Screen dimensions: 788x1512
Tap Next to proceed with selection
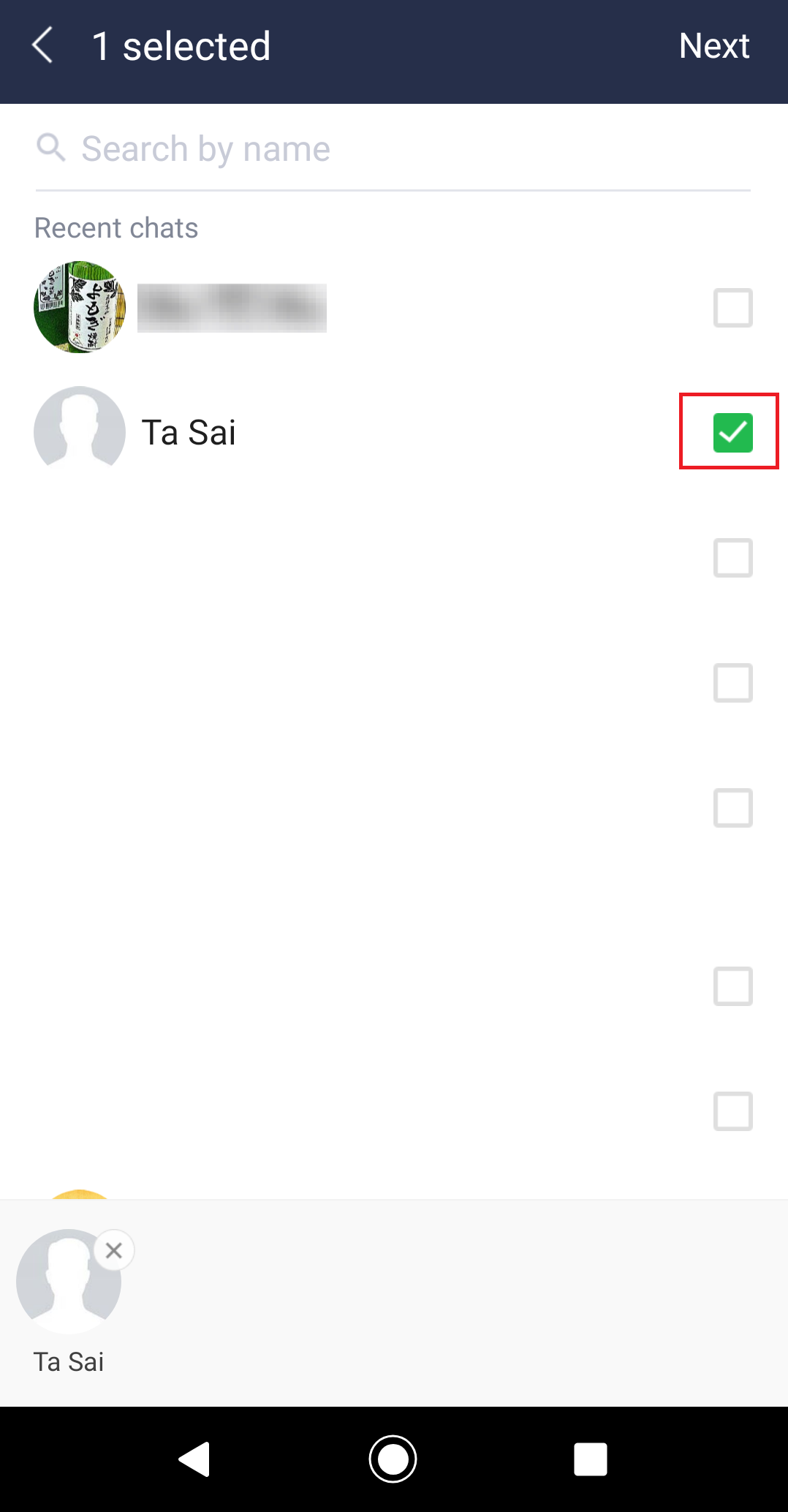point(714,45)
